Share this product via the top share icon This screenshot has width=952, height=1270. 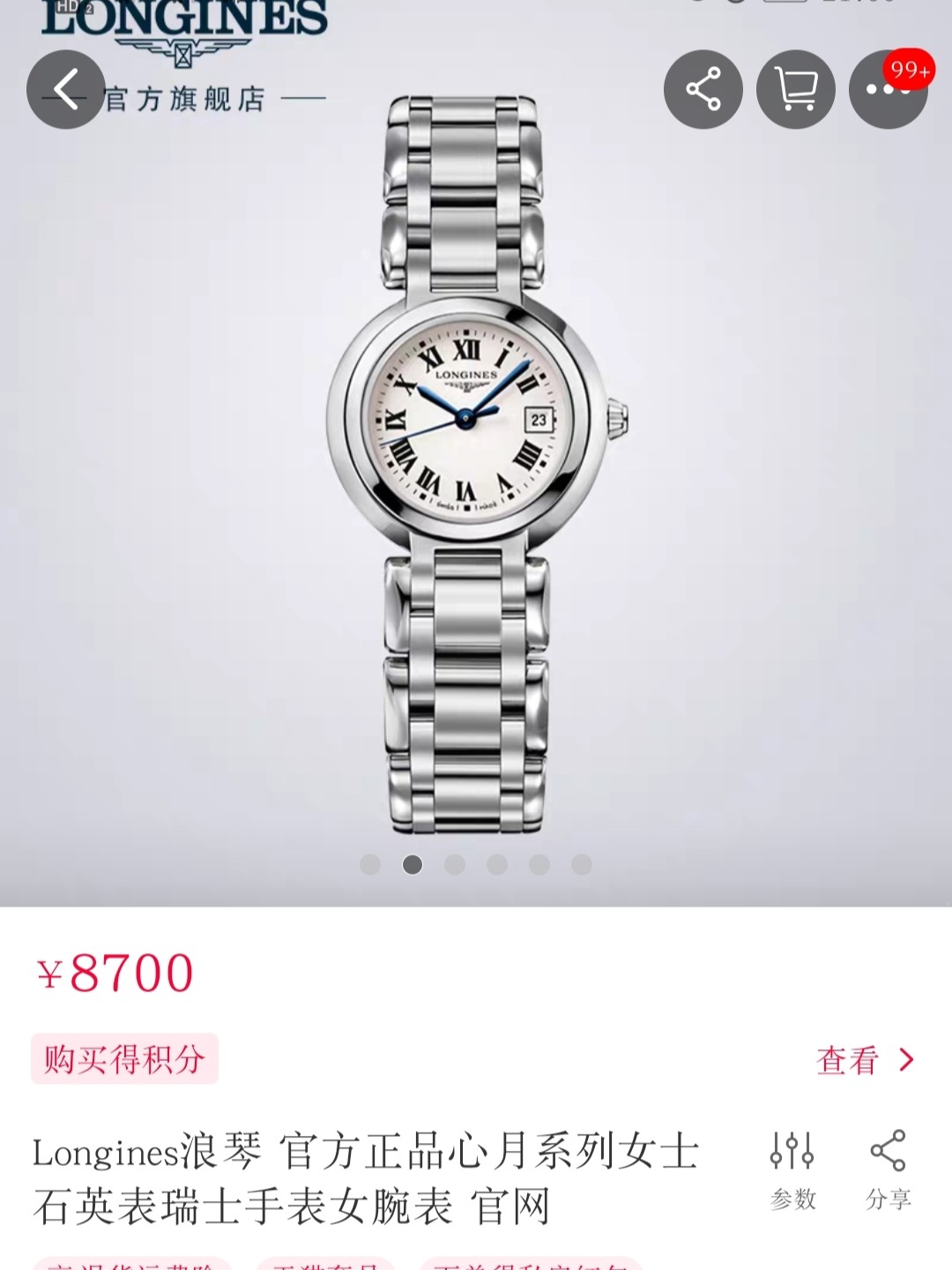click(703, 90)
